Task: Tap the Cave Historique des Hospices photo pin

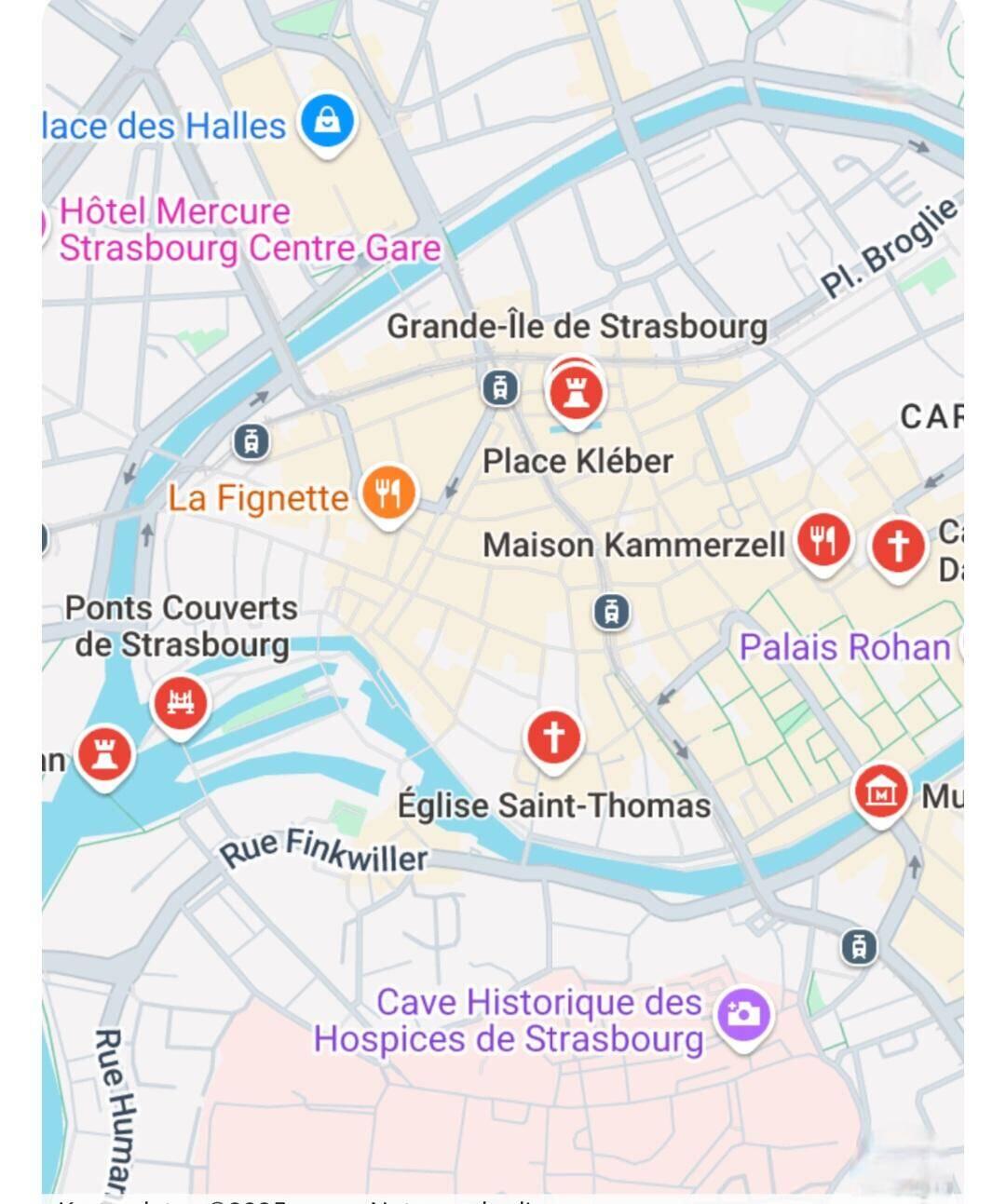Action: (x=742, y=1015)
